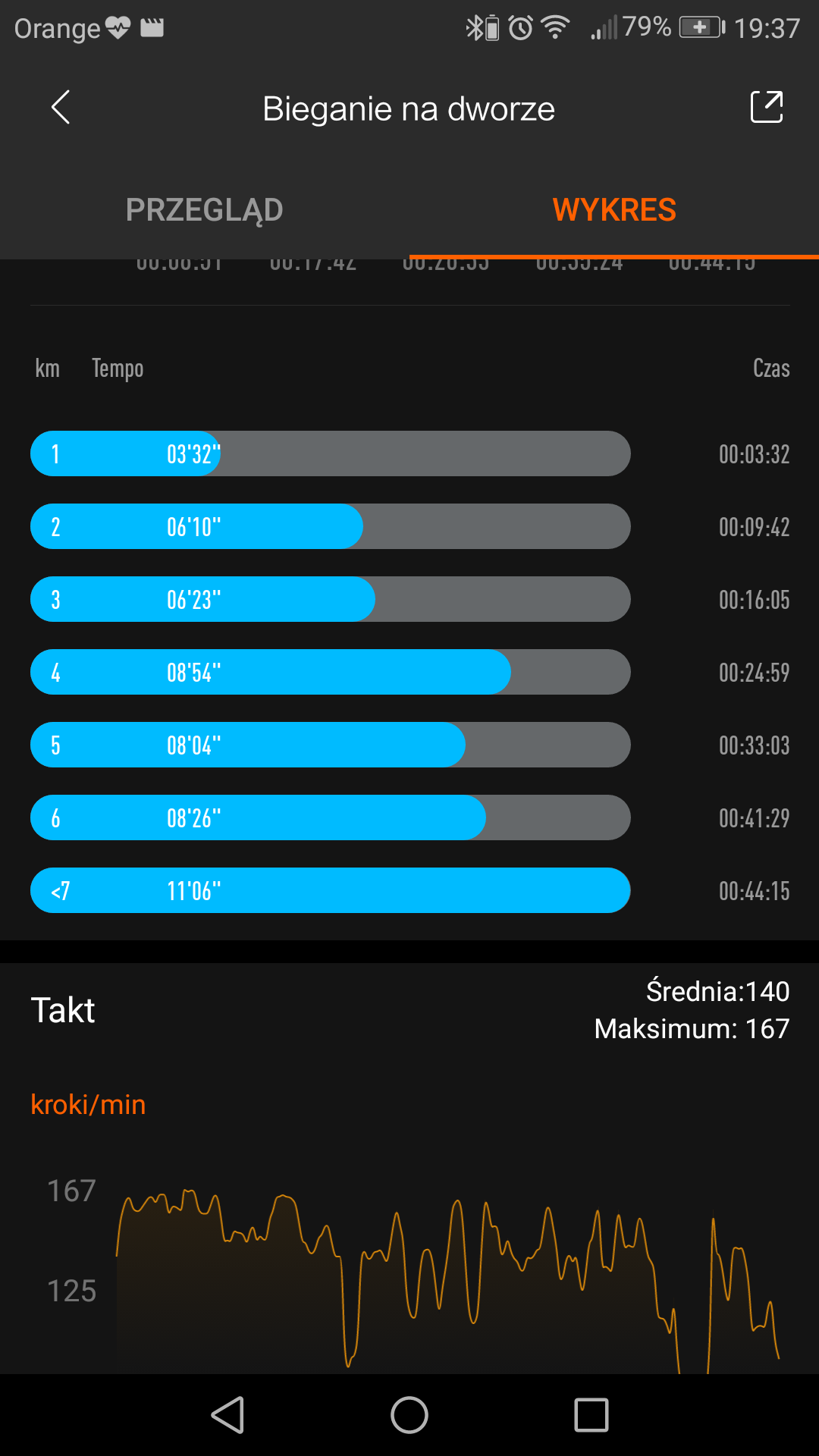Tap the system home button
This screenshot has width=819, height=1456.
(409, 1415)
